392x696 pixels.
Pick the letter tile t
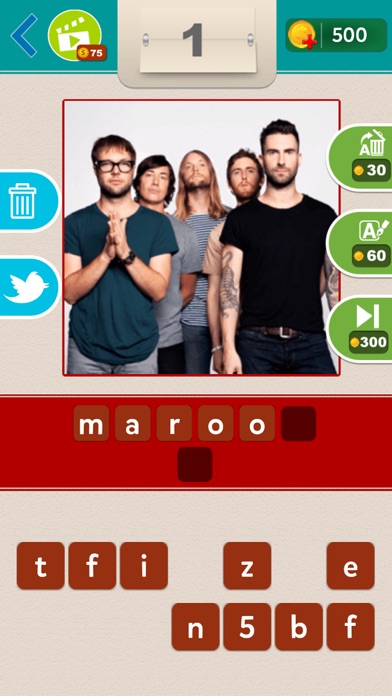41,566
